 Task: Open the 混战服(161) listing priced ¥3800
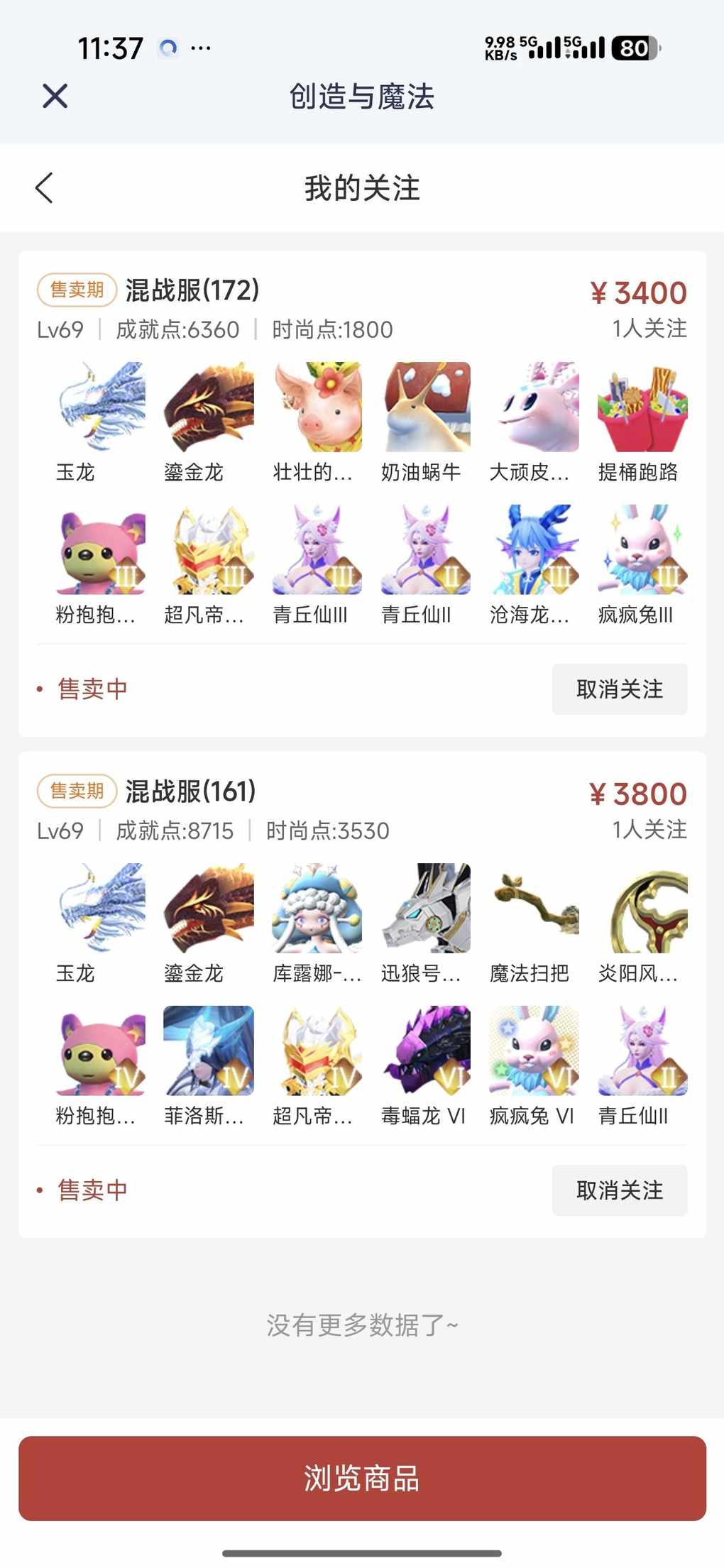190,791
